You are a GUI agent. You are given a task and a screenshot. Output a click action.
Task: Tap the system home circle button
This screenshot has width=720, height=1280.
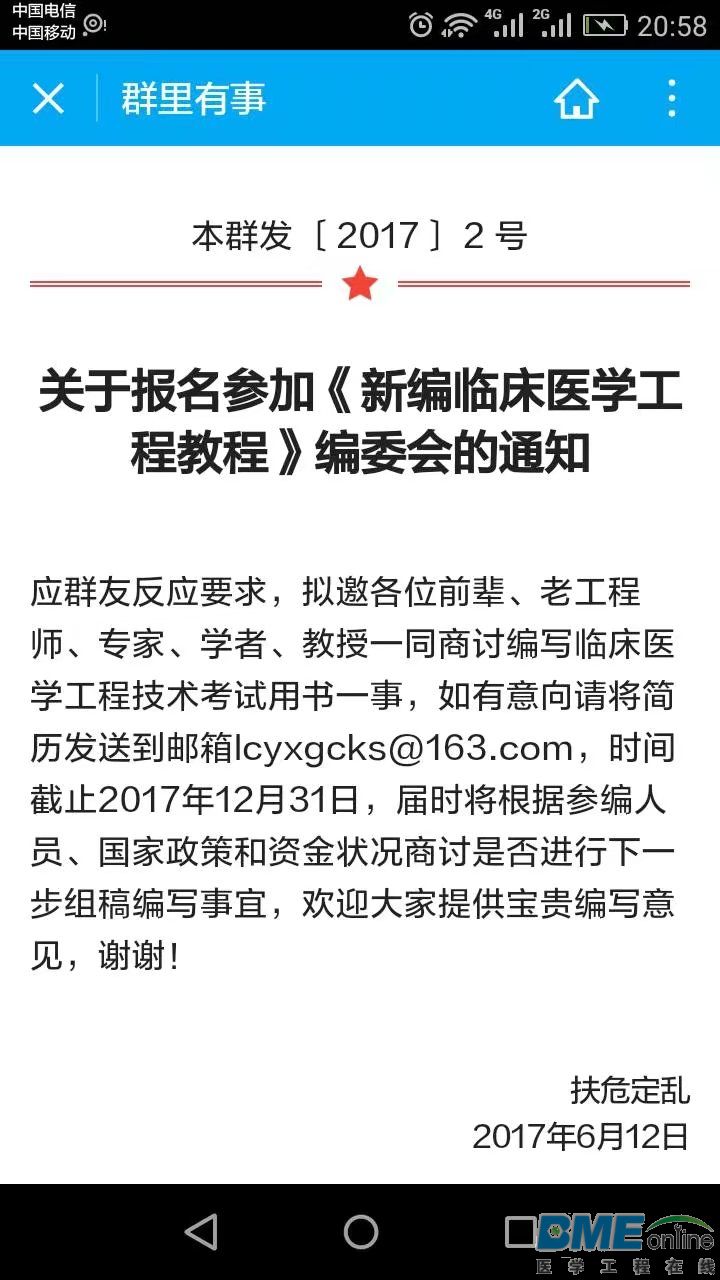point(360,1232)
